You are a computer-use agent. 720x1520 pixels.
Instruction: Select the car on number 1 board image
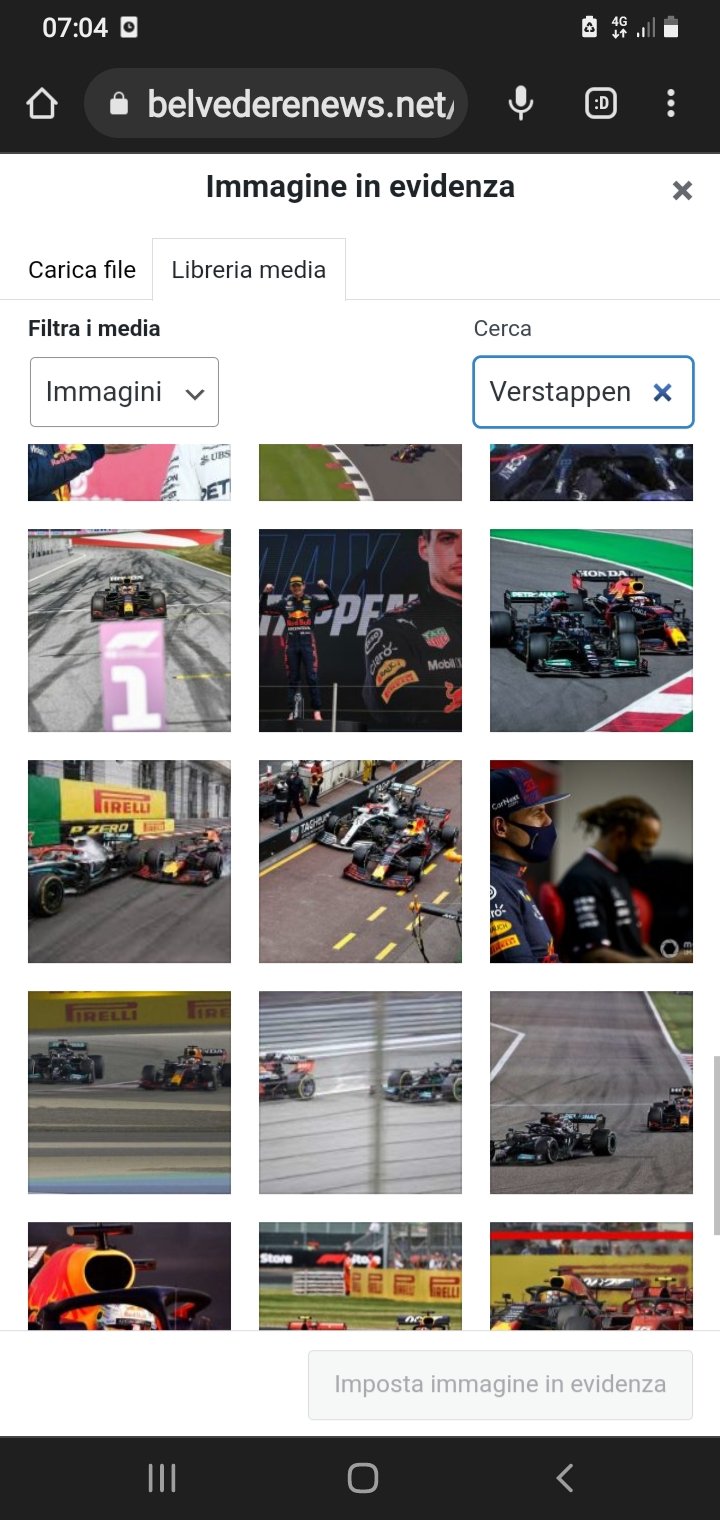129,630
